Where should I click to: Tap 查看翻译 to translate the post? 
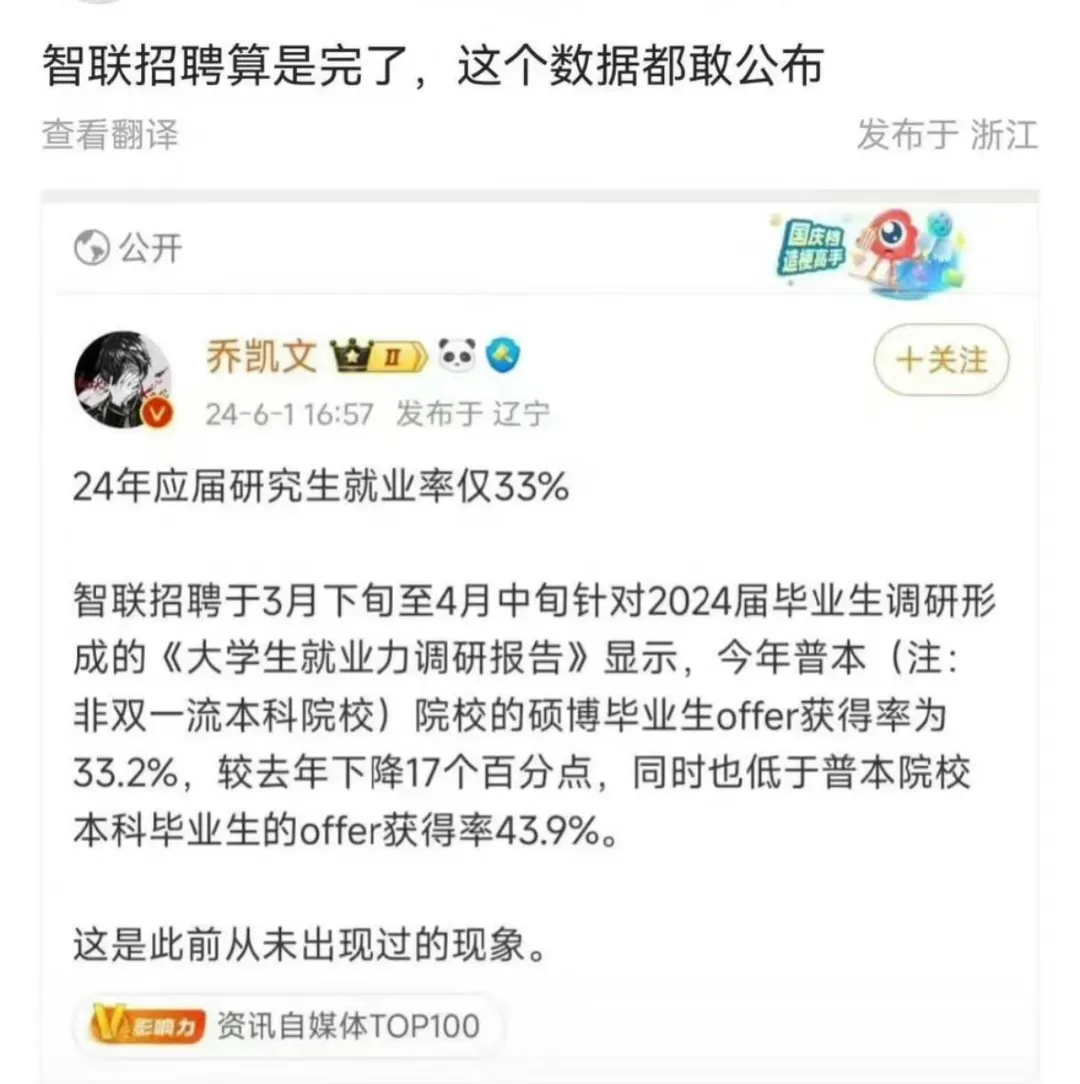pyautogui.click(x=110, y=134)
